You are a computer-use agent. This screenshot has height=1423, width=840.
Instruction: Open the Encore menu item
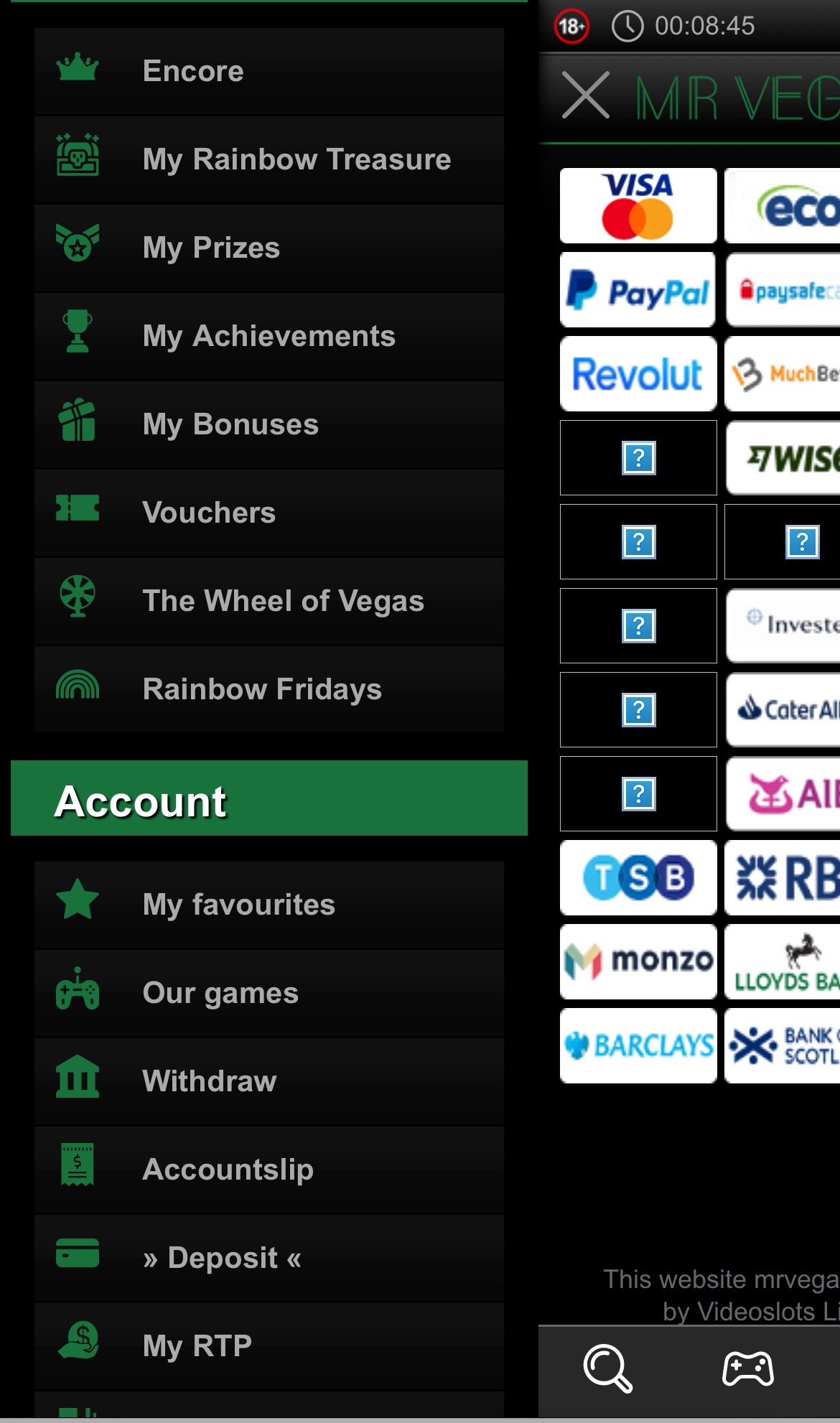tap(269, 71)
